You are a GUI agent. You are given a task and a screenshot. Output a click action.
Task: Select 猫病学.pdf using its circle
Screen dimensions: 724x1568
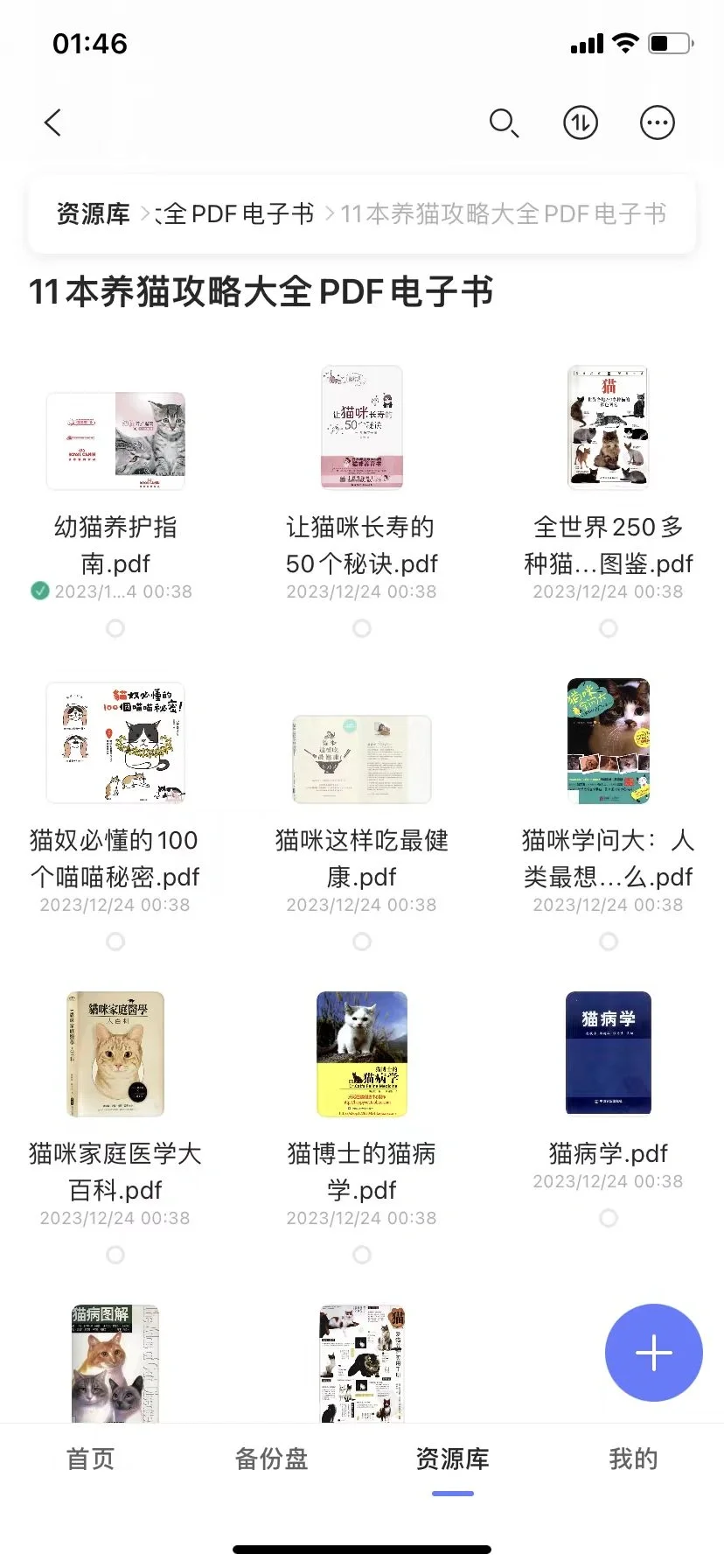[609, 1218]
